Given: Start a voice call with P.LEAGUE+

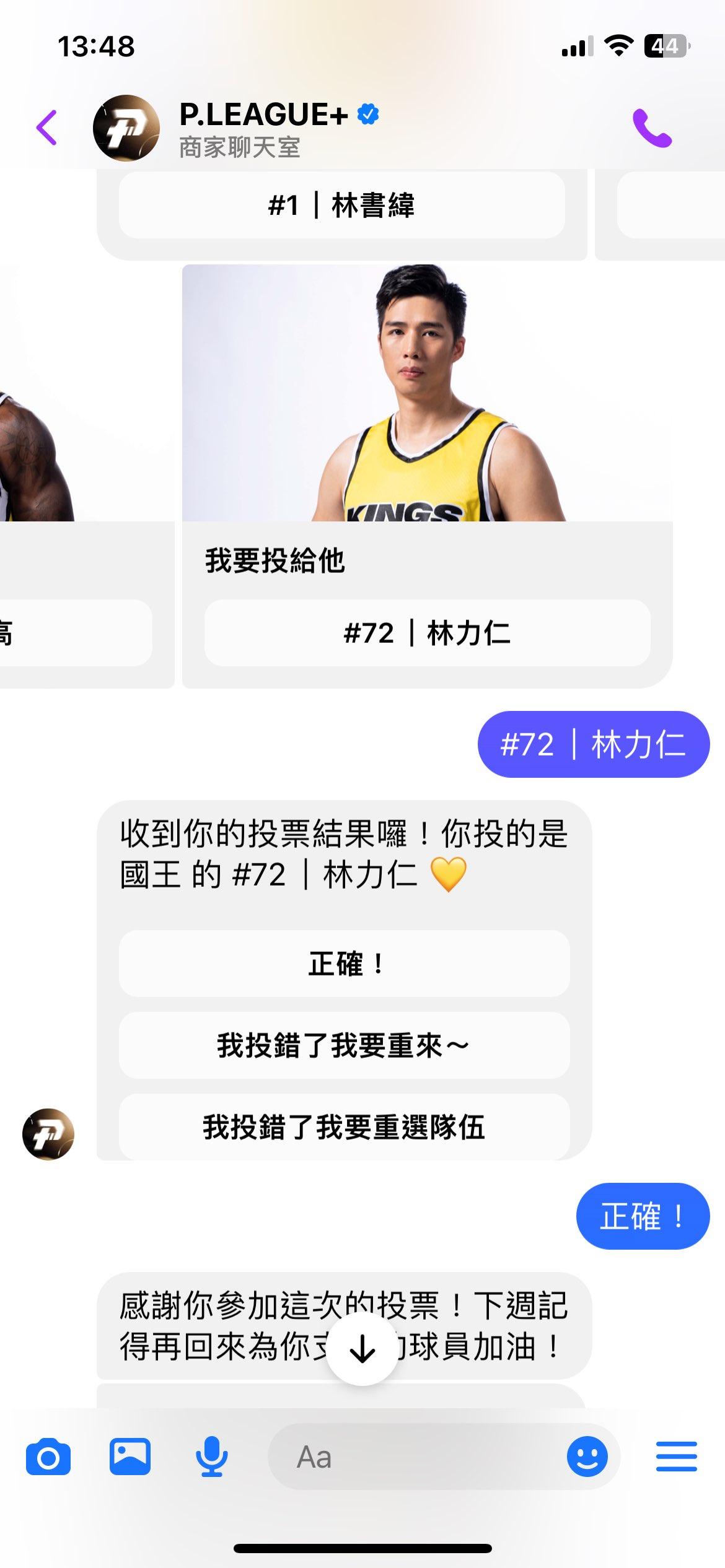Looking at the screenshot, I should [651, 128].
